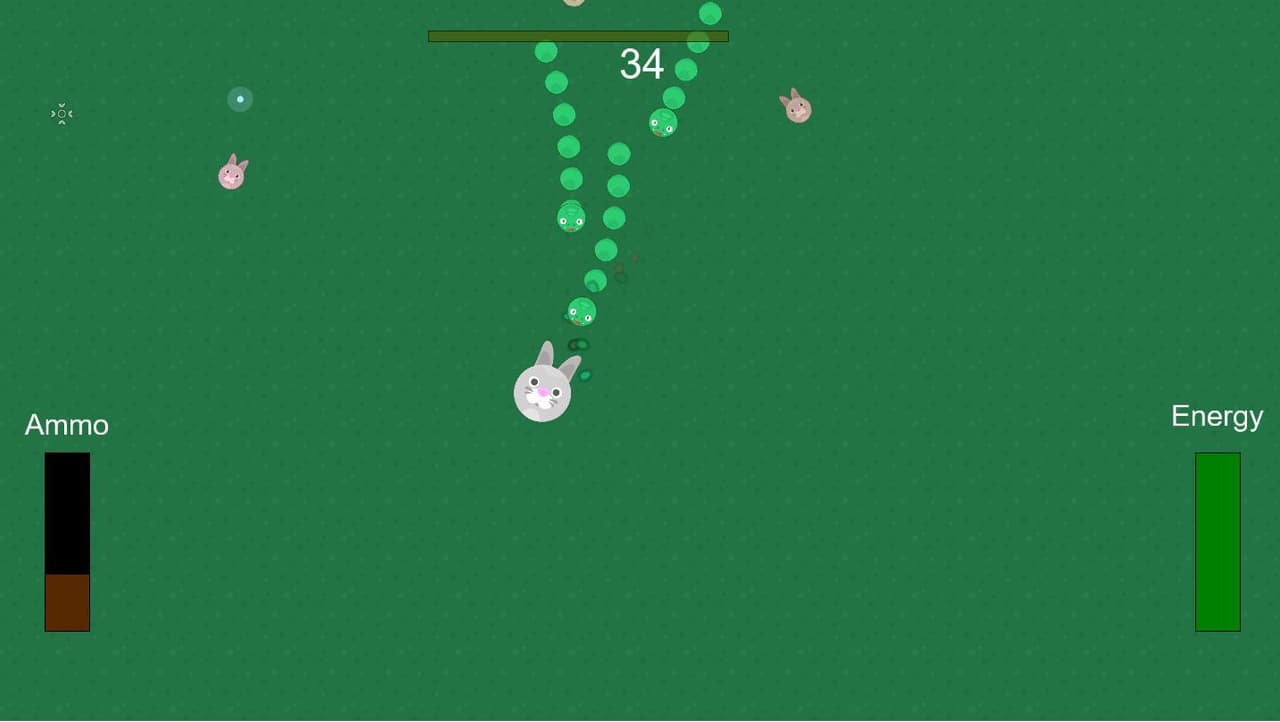
Task: Tap the brown bunny enemy
Action: (x=796, y=107)
